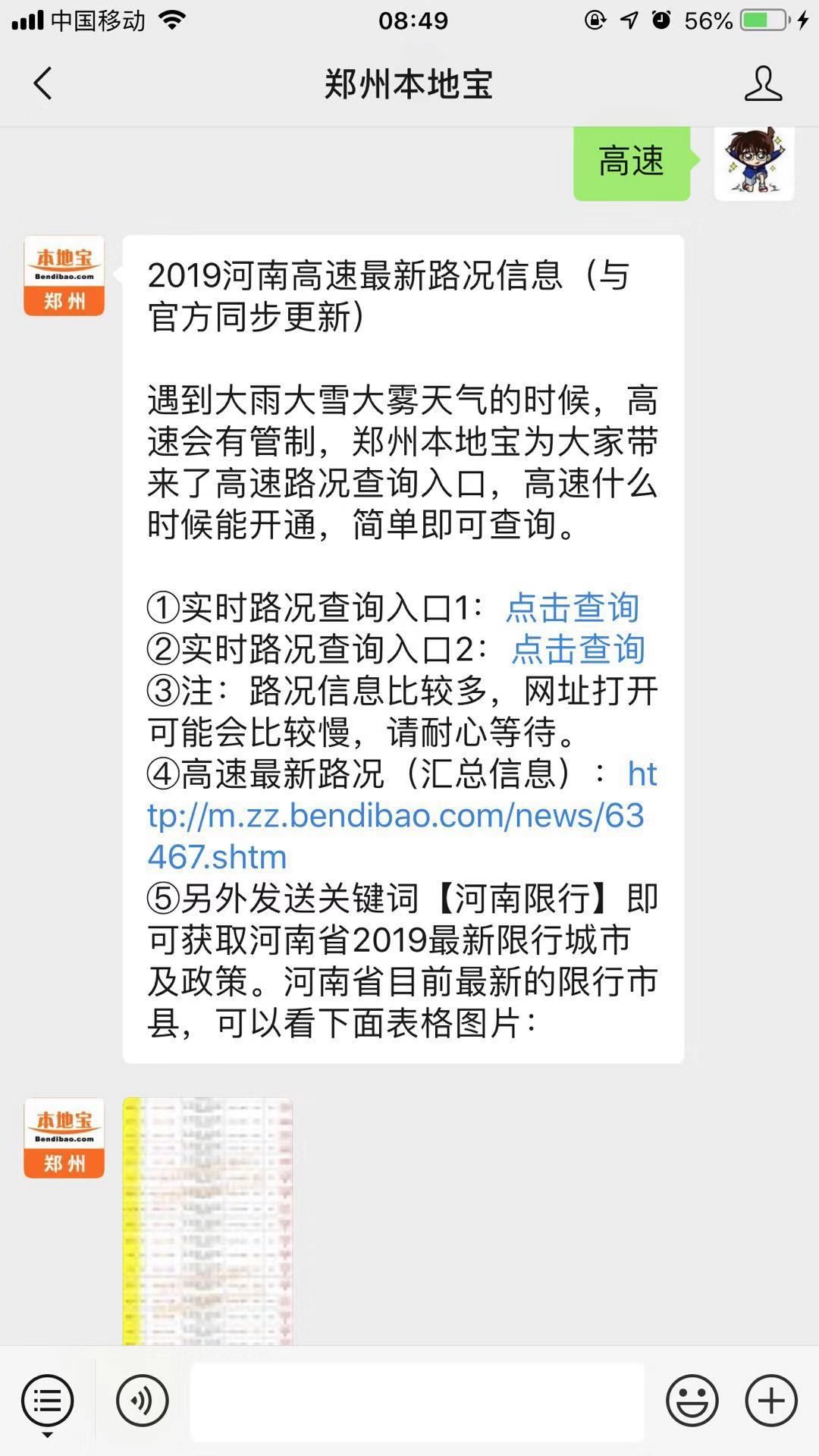Open 本地宝 avatar beside the text message
This screenshot has width=819, height=1456.
64,276
